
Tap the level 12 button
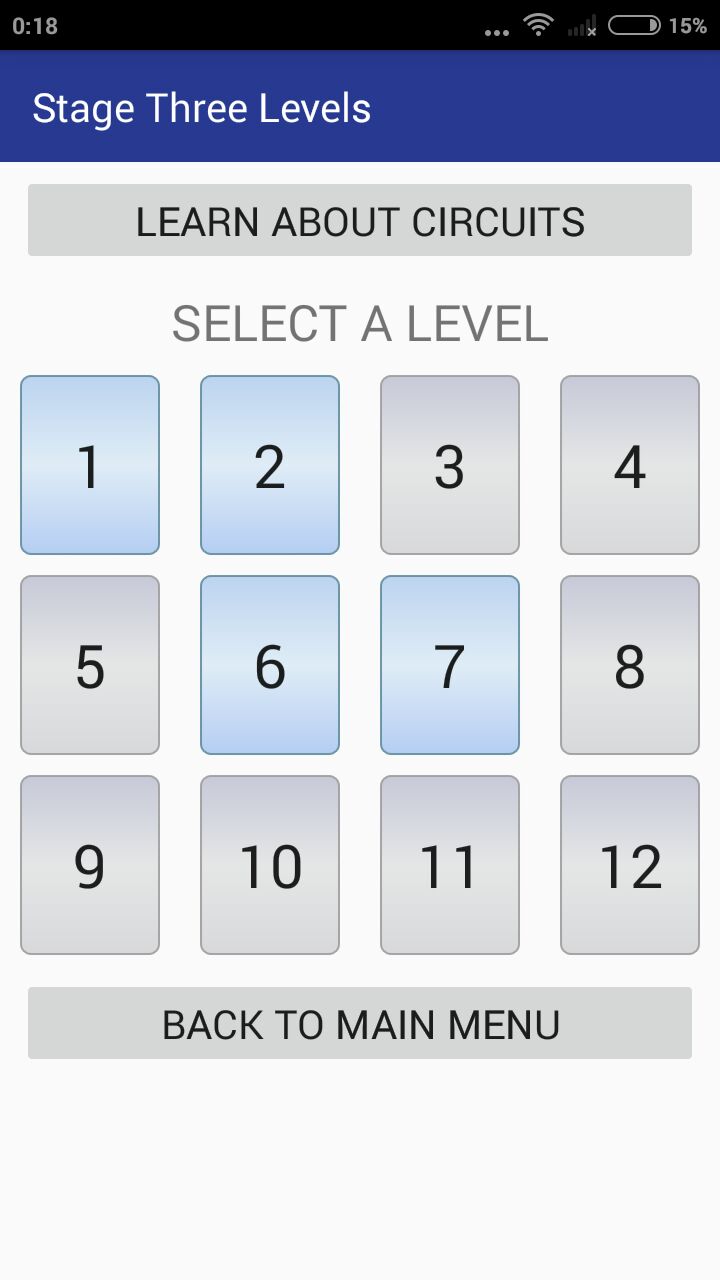click(x=630, y=865)
